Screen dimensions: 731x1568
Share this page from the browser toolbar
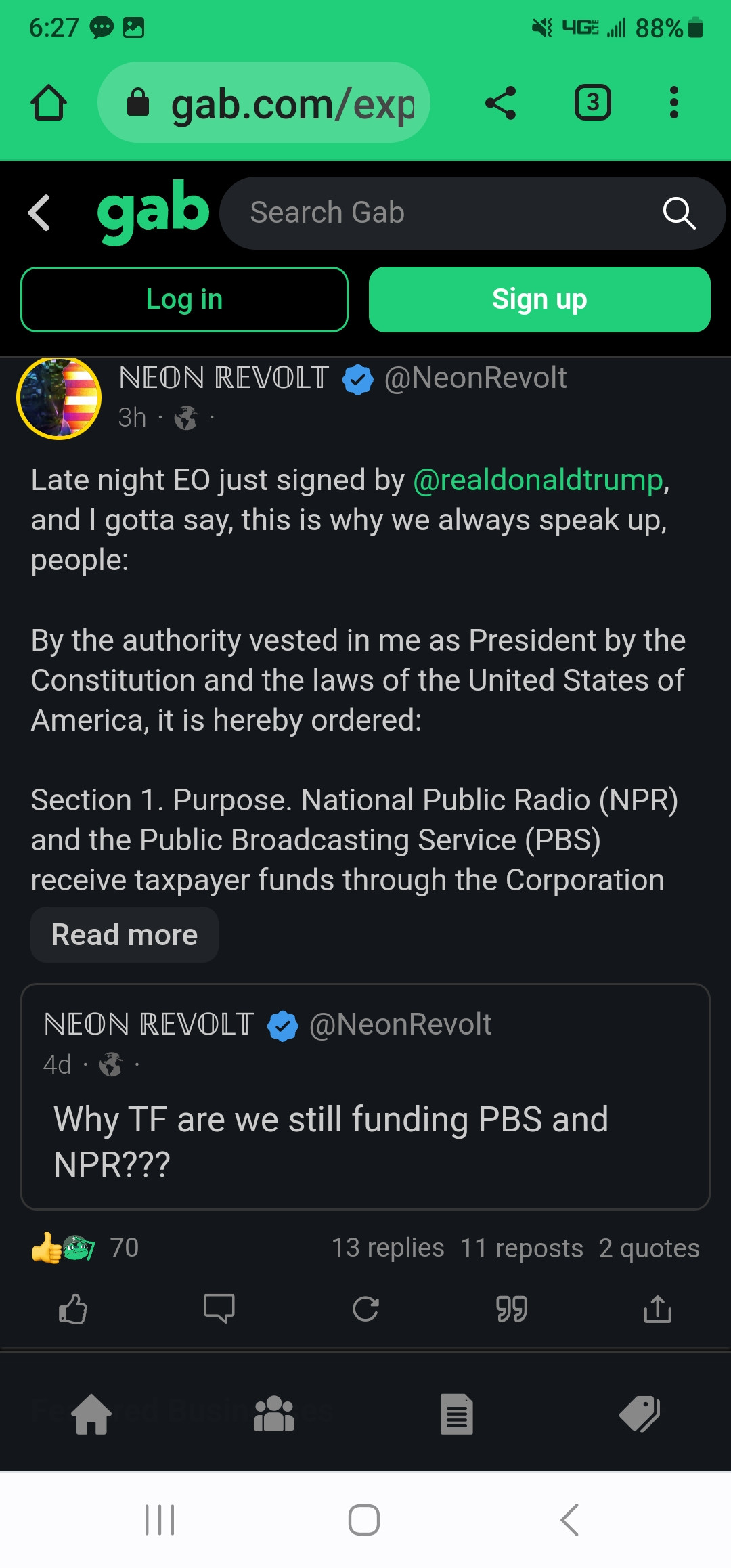(501, 103)
